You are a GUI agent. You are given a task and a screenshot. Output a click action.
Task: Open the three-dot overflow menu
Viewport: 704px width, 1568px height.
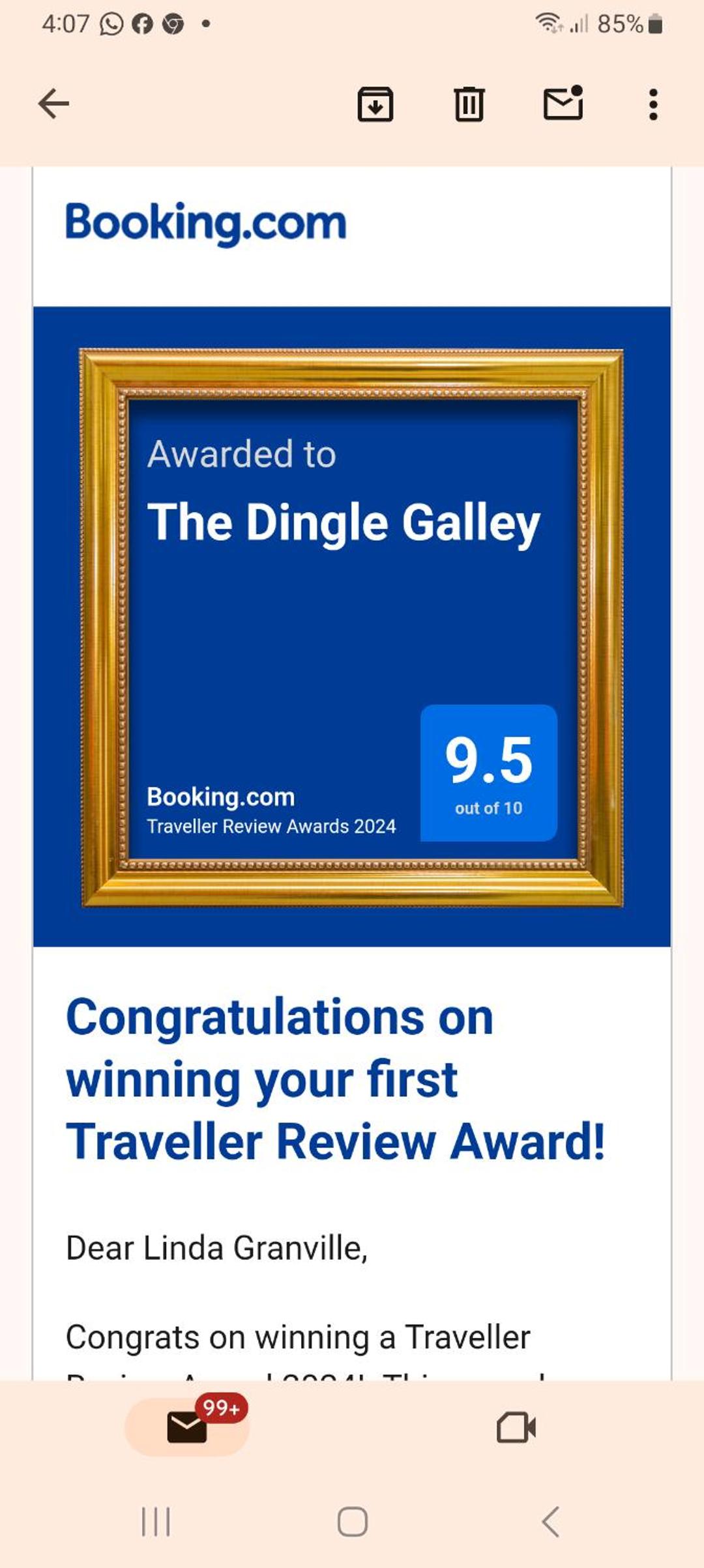[x=653, y=104]
